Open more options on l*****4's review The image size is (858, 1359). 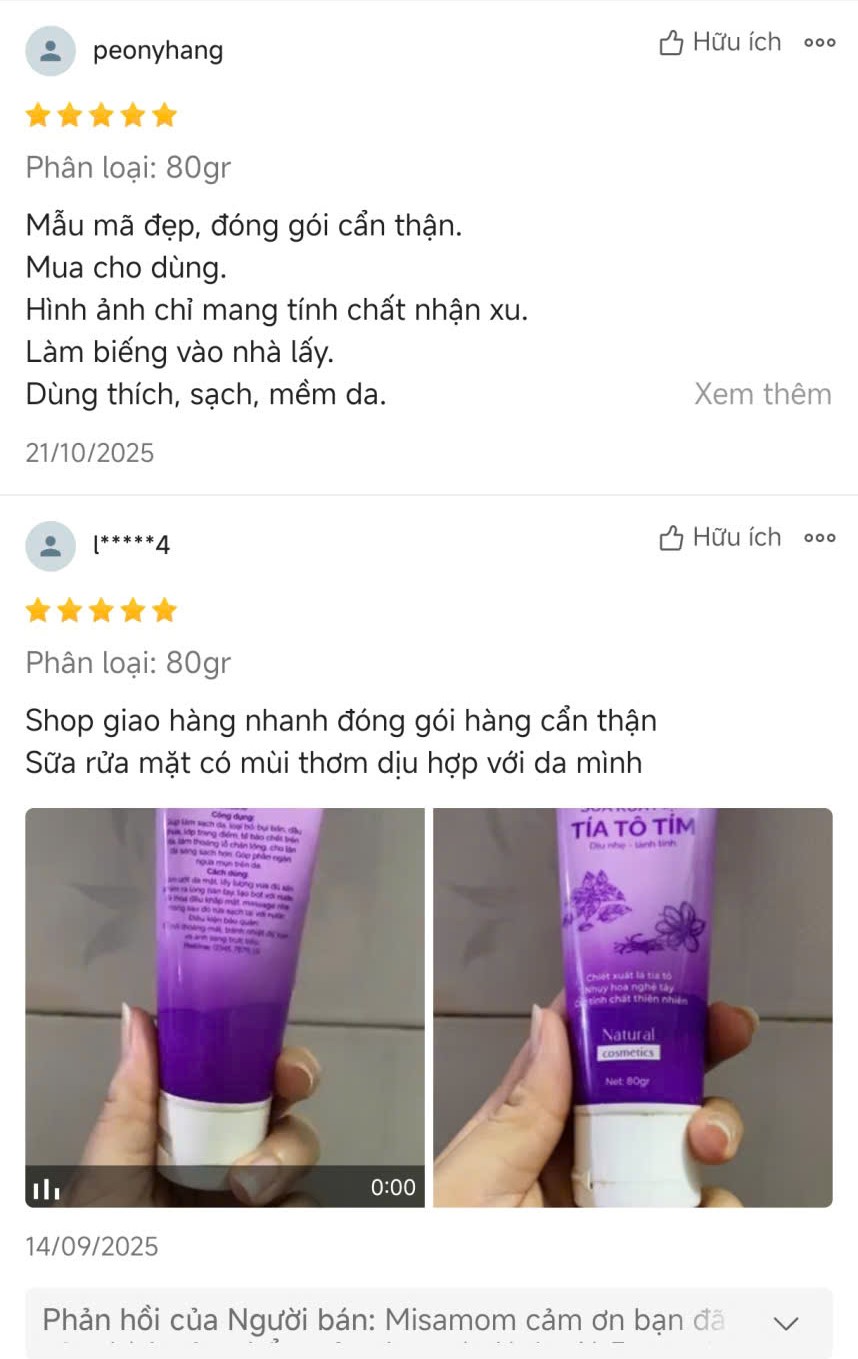(819, 538)
